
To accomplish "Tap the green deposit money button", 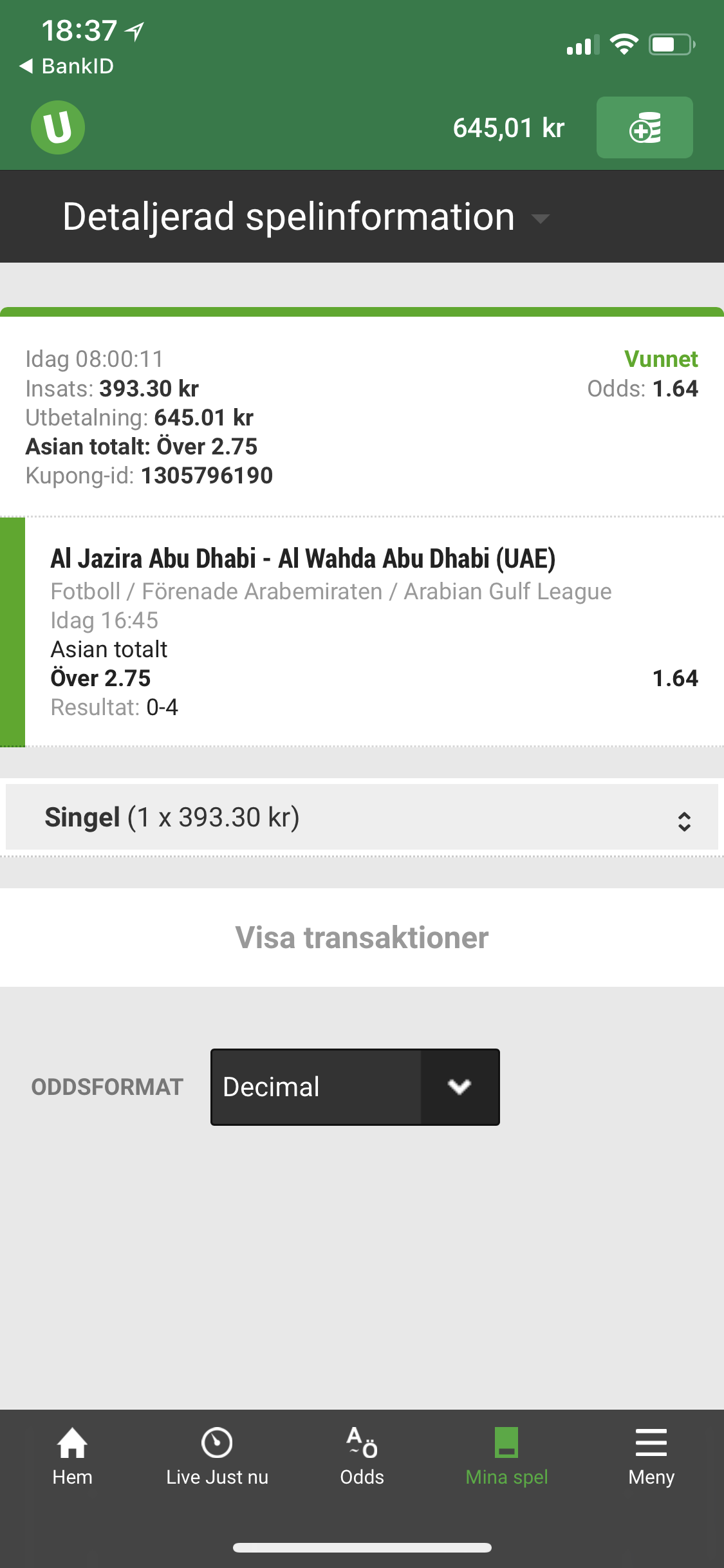I will tap(644, 127).
